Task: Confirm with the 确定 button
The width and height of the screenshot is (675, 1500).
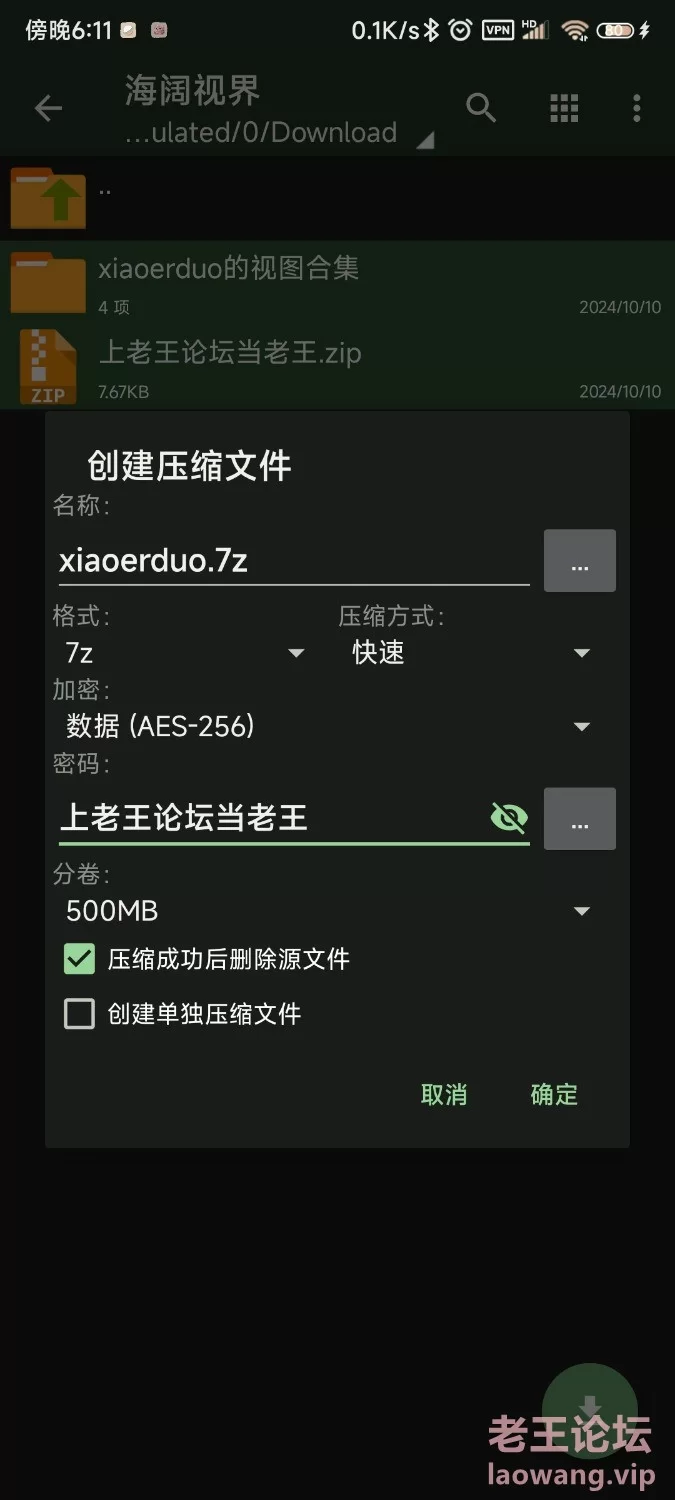Action: (x=554, y=1094)
